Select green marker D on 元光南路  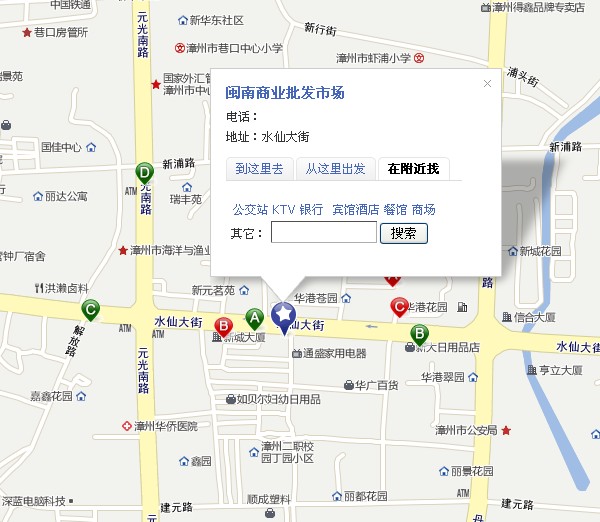pos(144,171)
